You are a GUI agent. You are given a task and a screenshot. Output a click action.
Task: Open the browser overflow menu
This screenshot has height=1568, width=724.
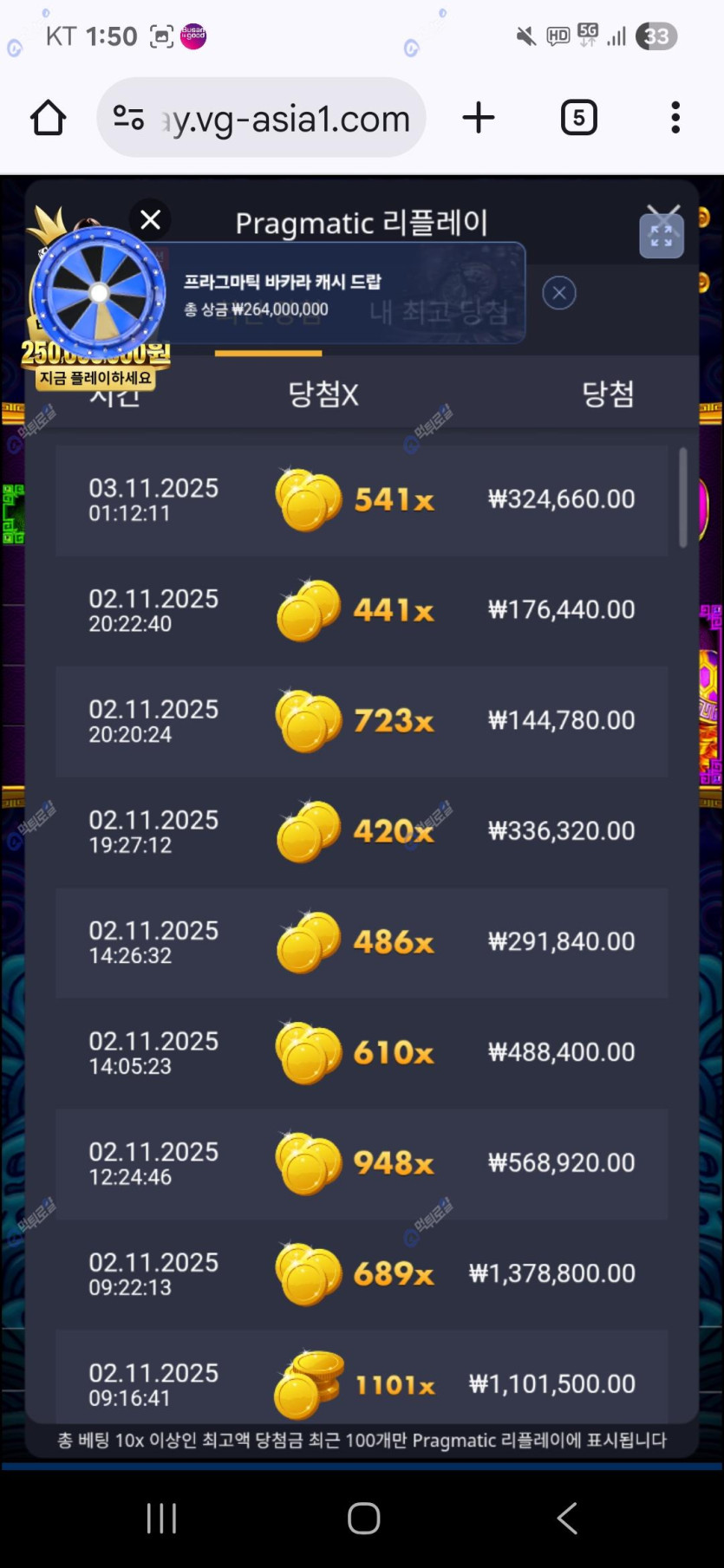pyautogui.click(x=675, y=118)
